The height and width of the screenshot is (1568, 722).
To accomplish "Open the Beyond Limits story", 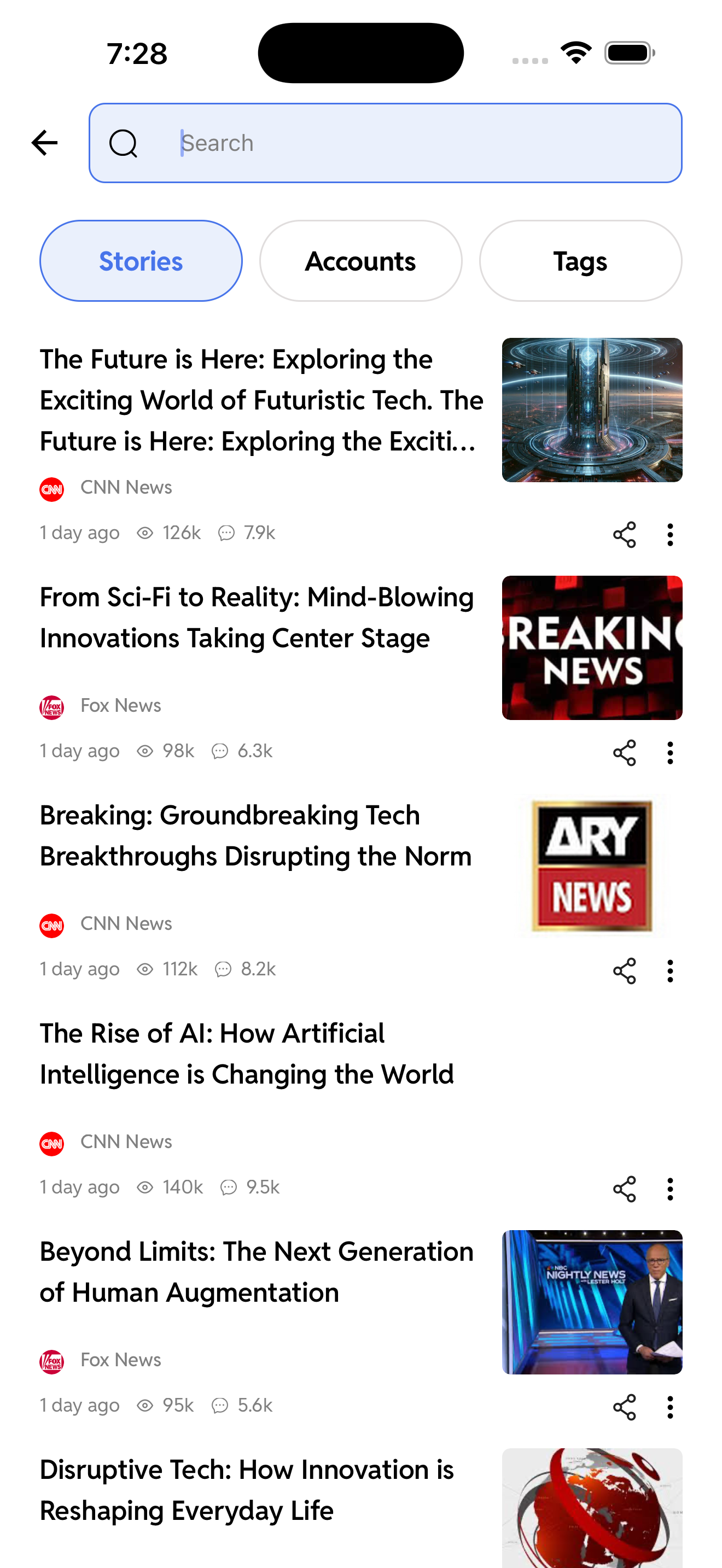I will [257, 1272].
